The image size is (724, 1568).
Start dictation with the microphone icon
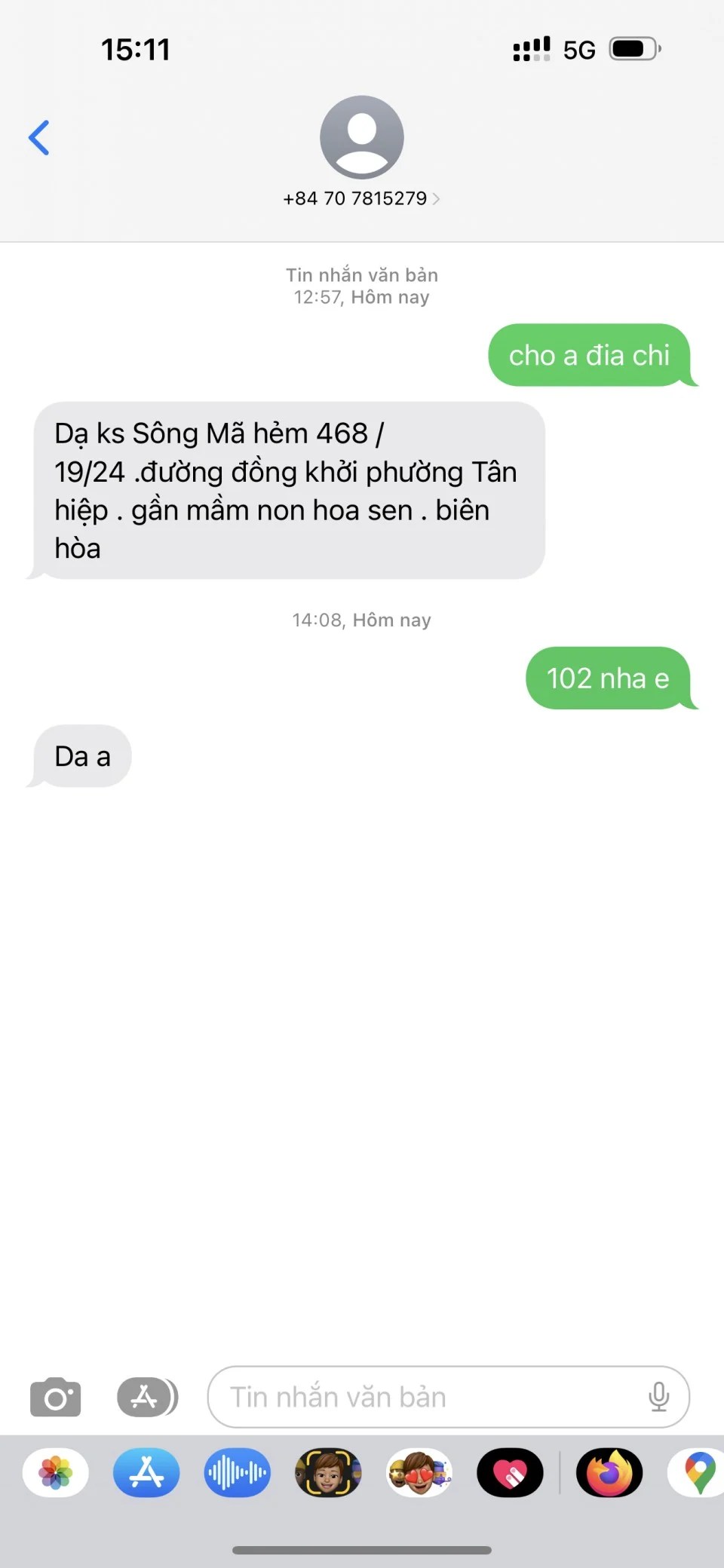658,1398
